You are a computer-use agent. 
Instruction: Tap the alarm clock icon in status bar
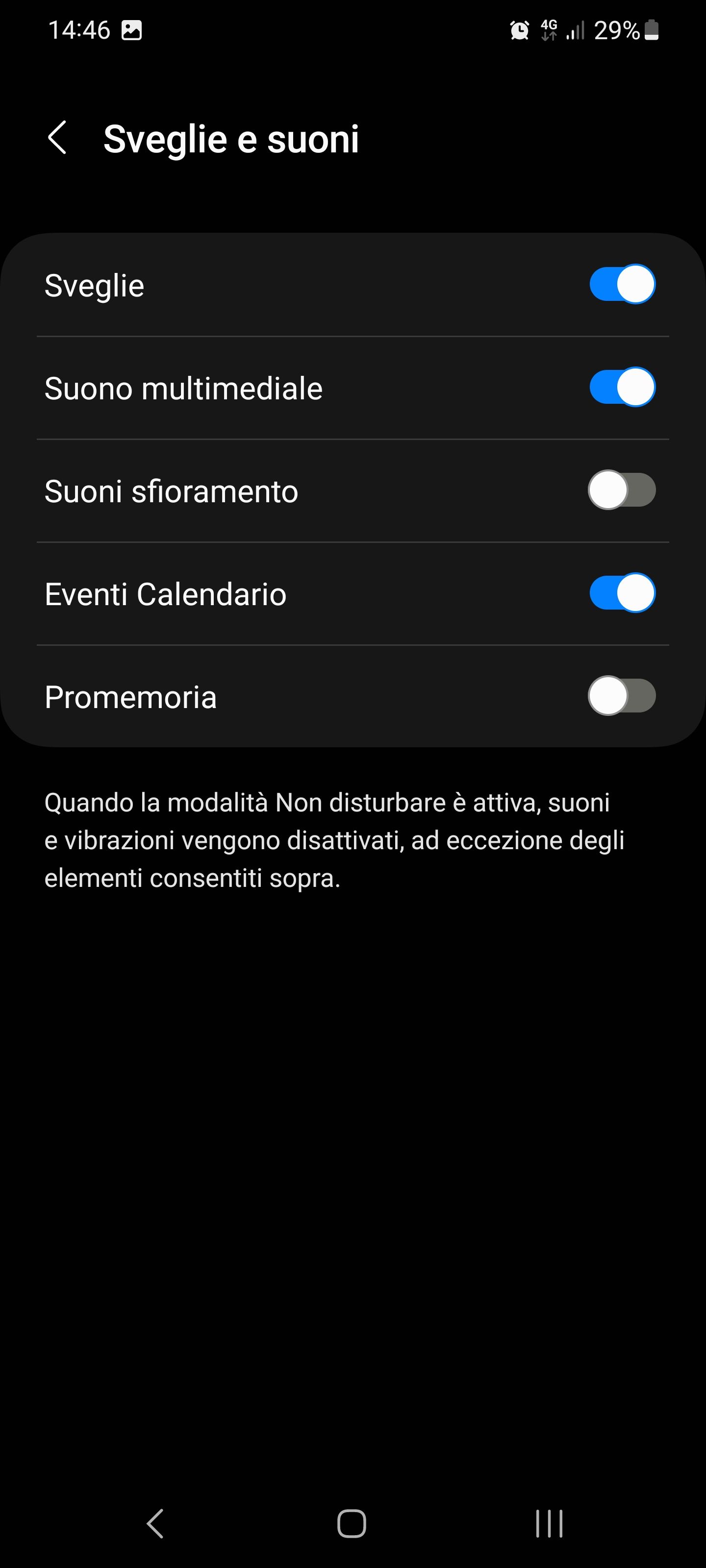(520, 29)
